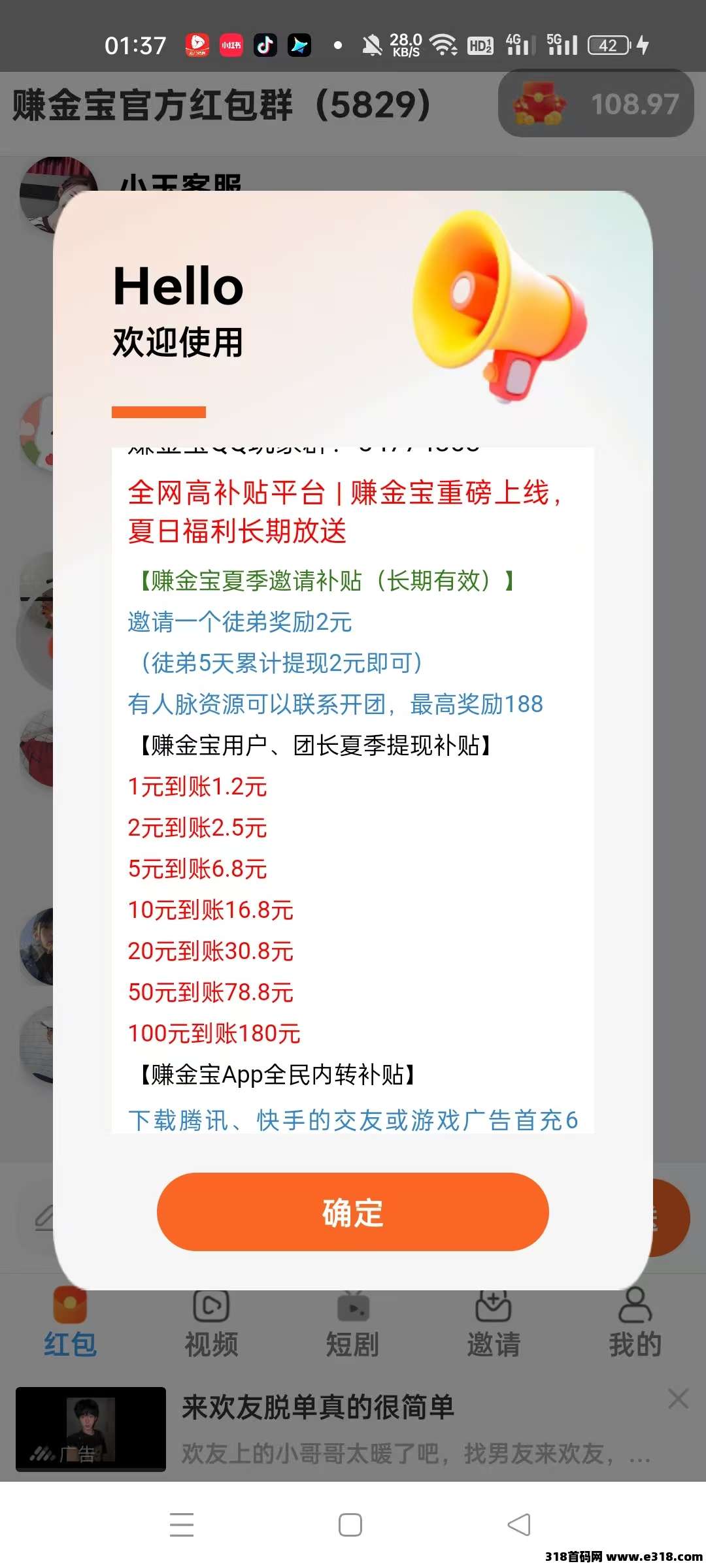
Task: Confirm the welcome dialog with 确定
Action: coord(352,1212)
